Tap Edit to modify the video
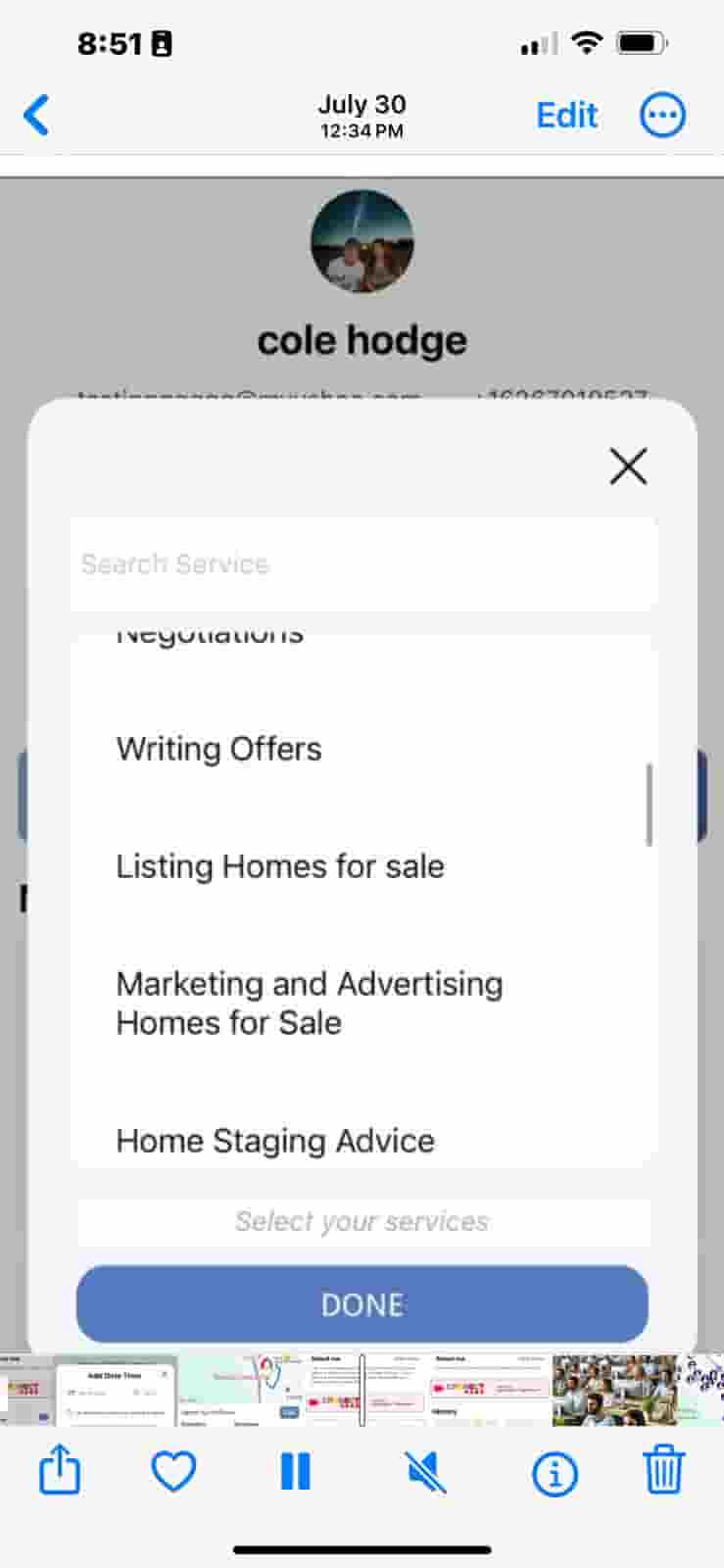Image resolution: width=724 pixels, height=1568 pixels. click(x=566, y=116)
